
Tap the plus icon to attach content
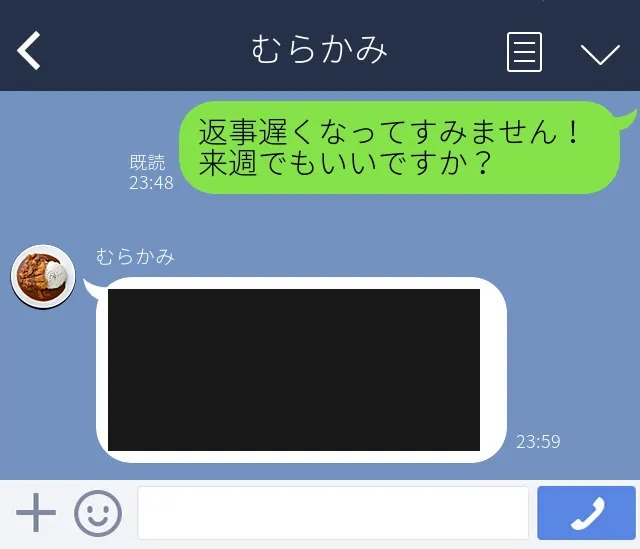36,513
